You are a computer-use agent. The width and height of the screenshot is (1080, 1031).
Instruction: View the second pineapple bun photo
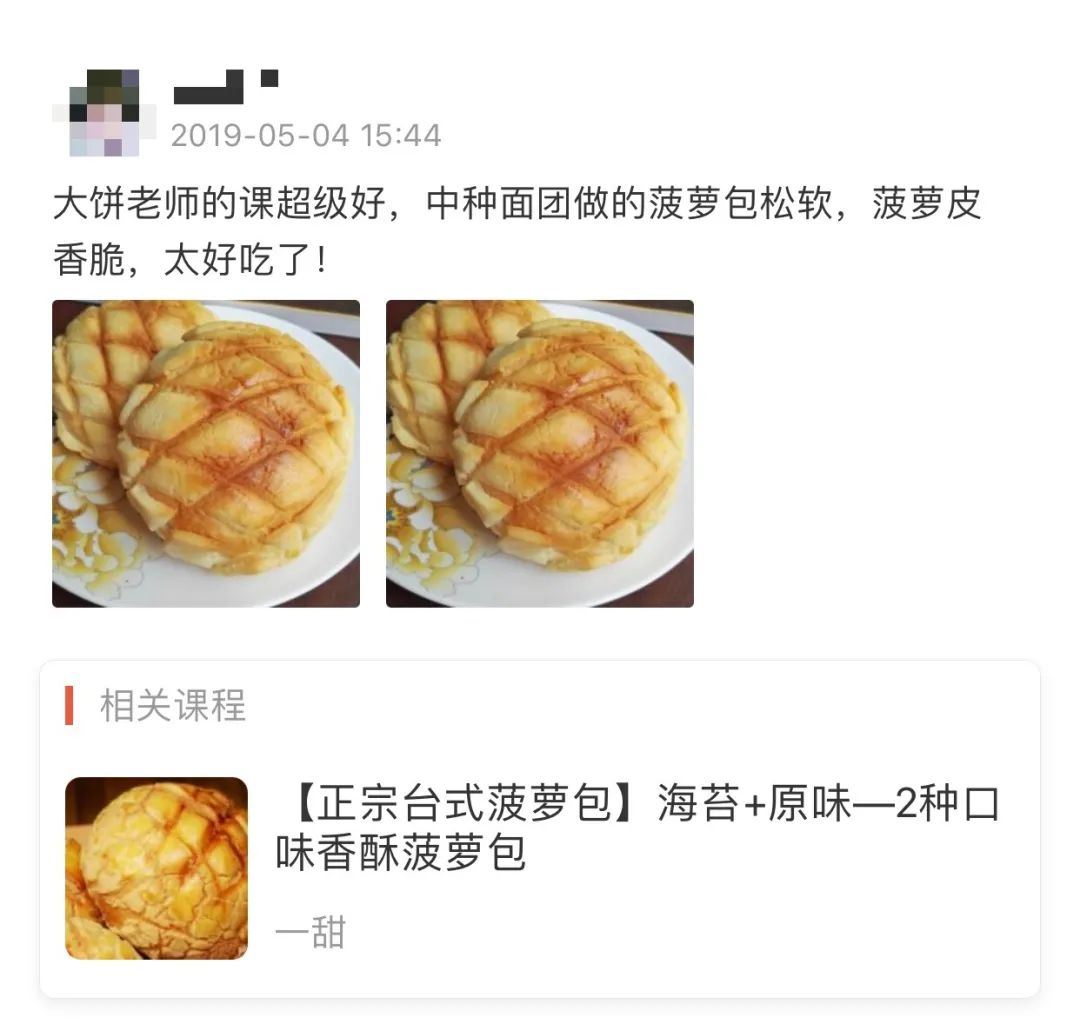pyautogui.click(x=539, y=453)
